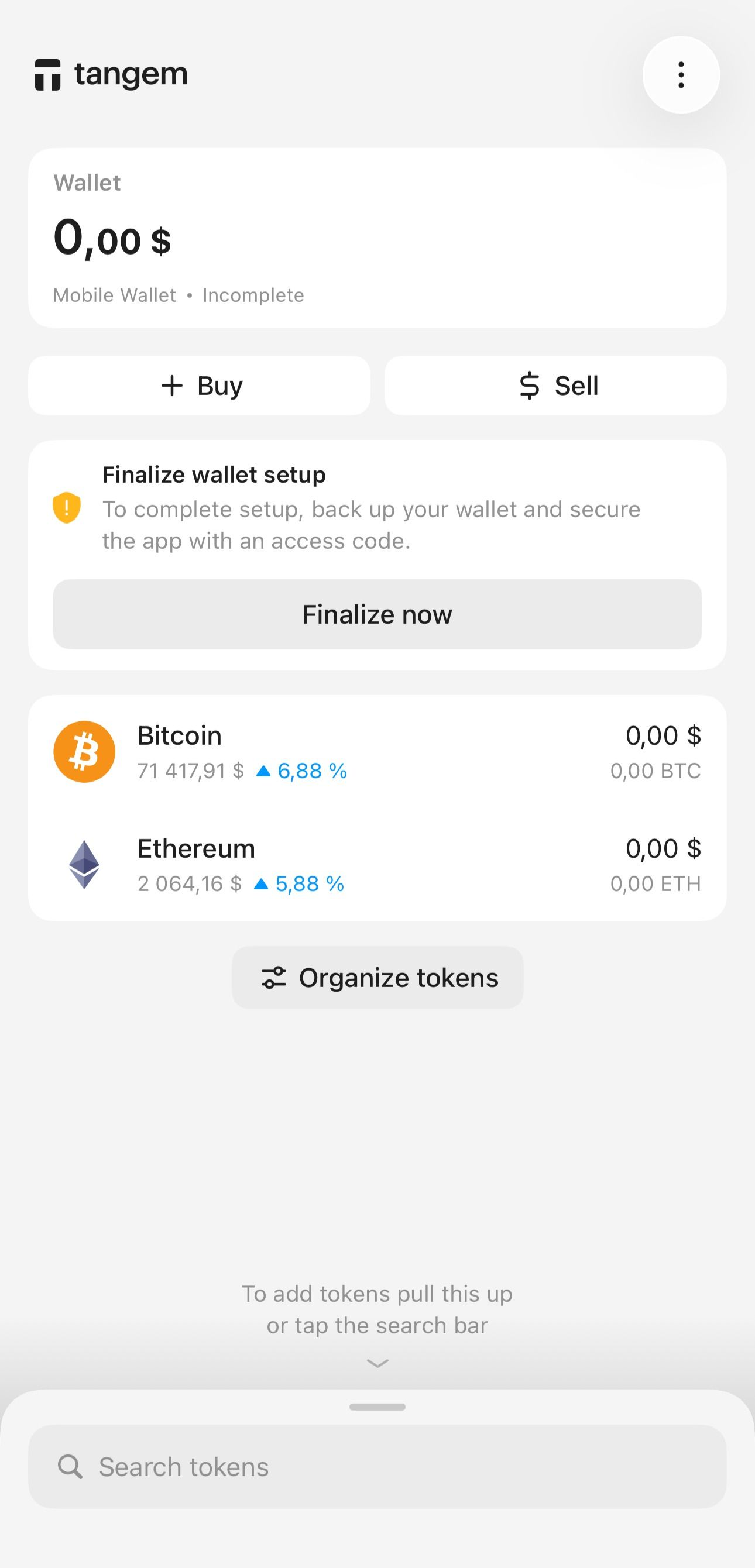The image size is (755, 1568).
Task: Click the warning shield icon
Action: pos(67,509)
